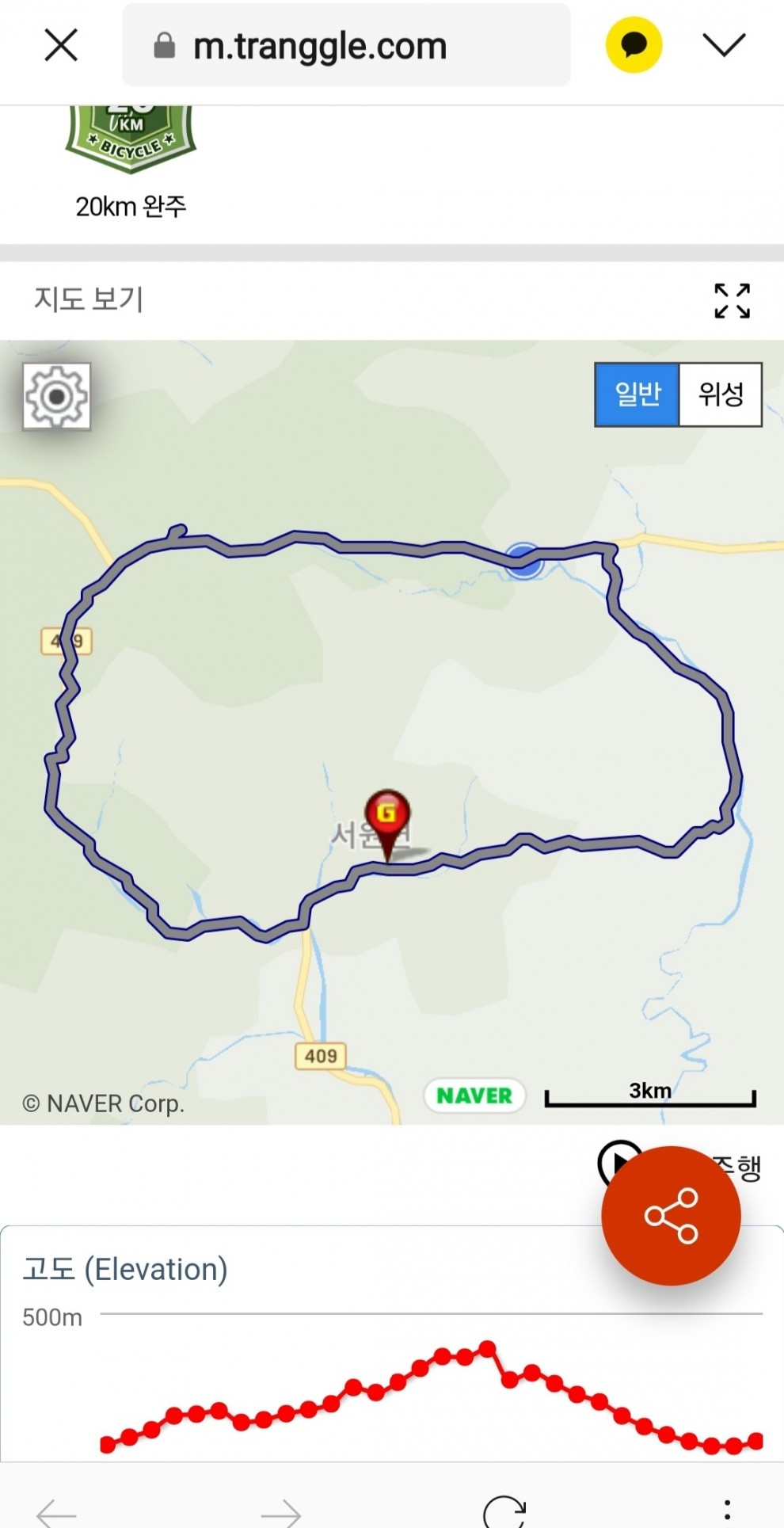
Task: Tap the m.tranggle.com address bar
Action: pos(346,46)
